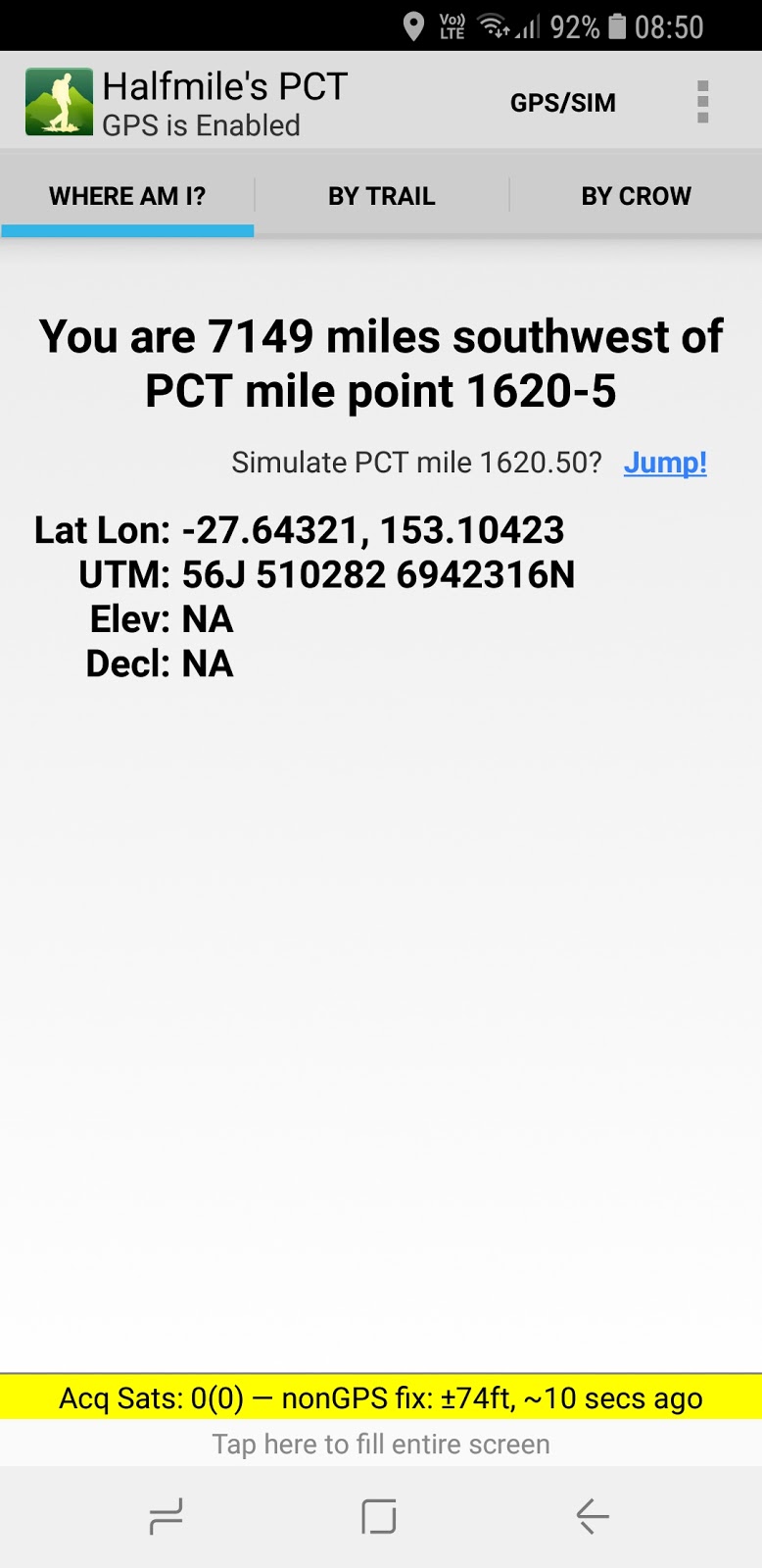
Task: Tap the Jump! link to simulate mile
Action: coord(665,463)
